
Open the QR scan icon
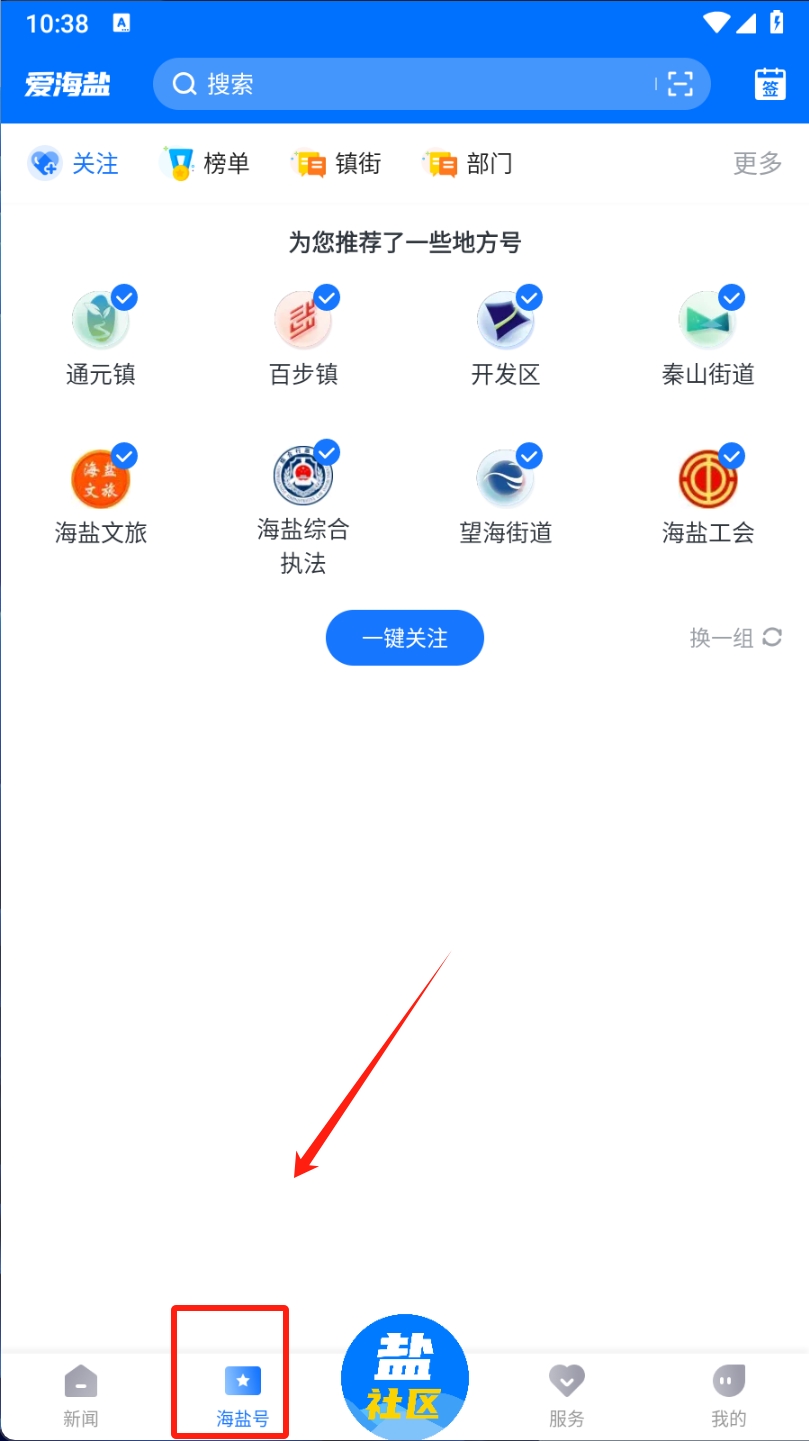pyautogui.click(x=680, y=84)
